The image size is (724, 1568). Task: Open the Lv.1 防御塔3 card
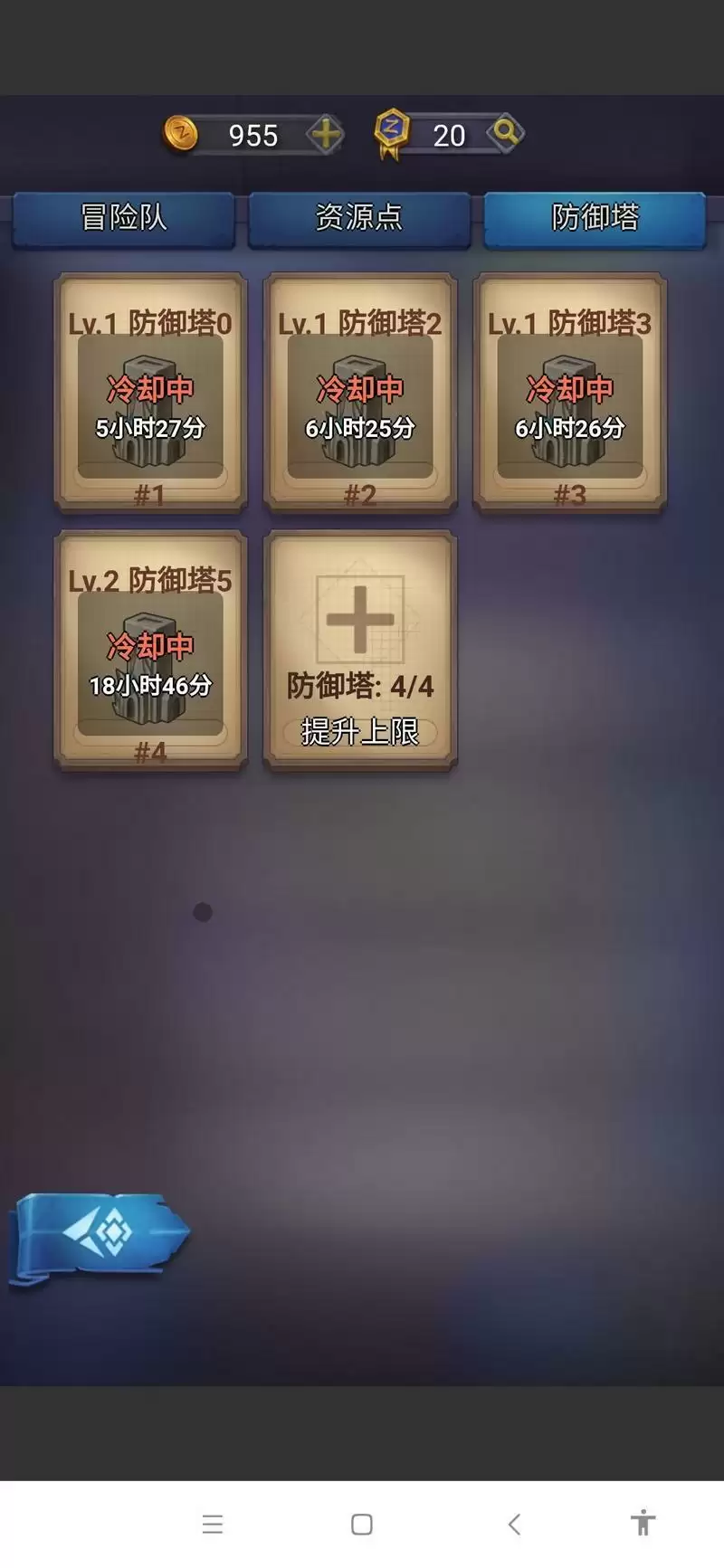(x=570, y=394)
